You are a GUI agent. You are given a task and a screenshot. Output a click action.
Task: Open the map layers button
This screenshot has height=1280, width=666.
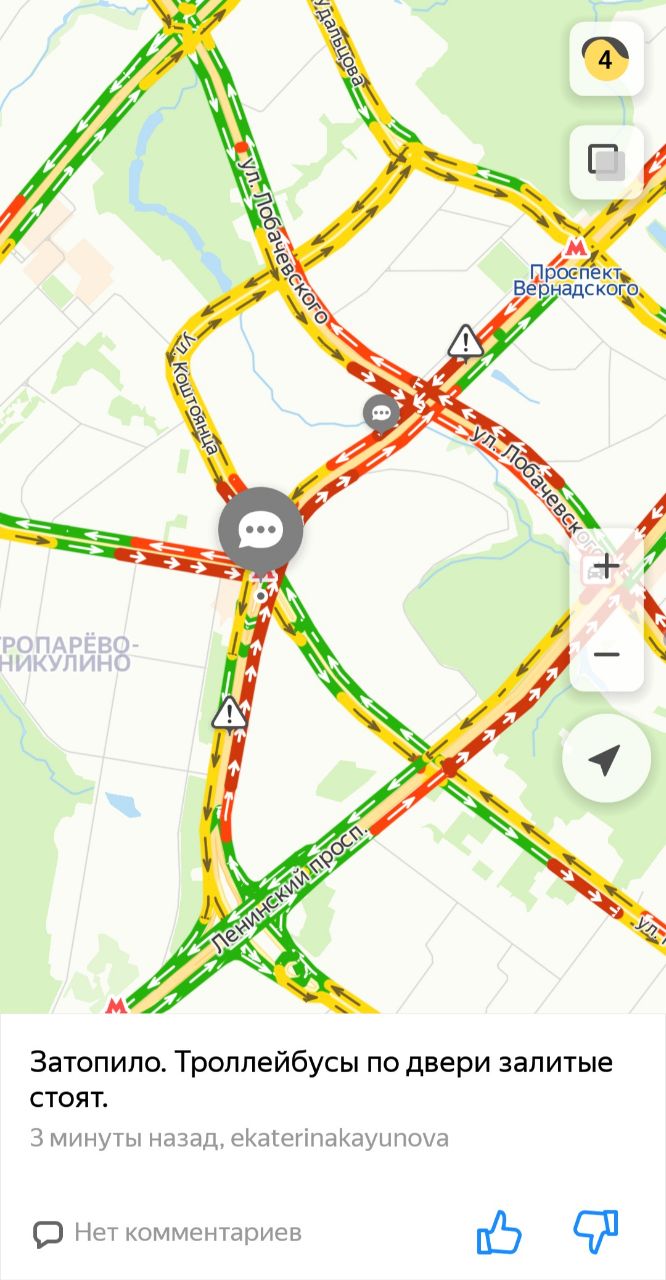(606, 162)
